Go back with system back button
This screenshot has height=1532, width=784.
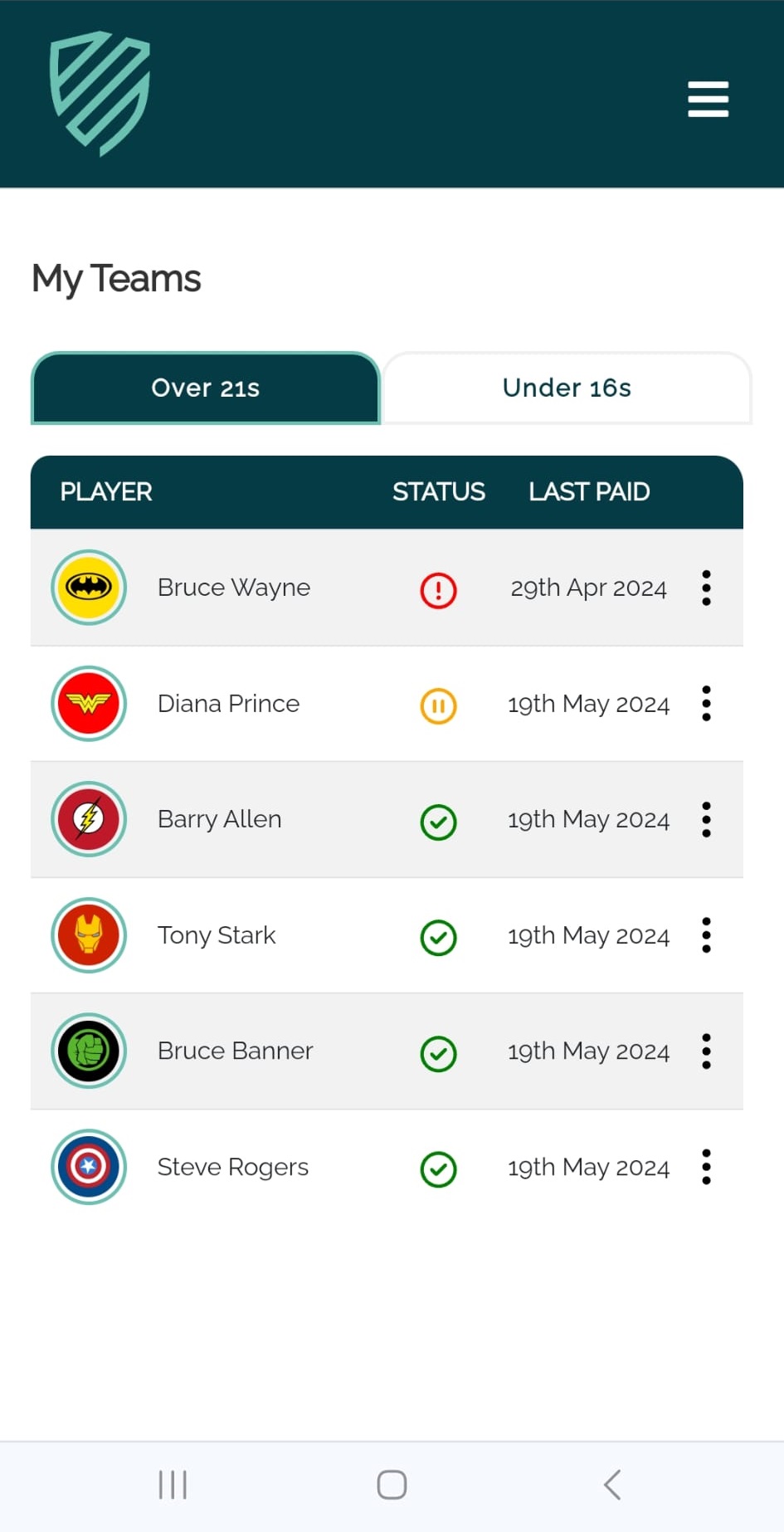pos(612,1485)
